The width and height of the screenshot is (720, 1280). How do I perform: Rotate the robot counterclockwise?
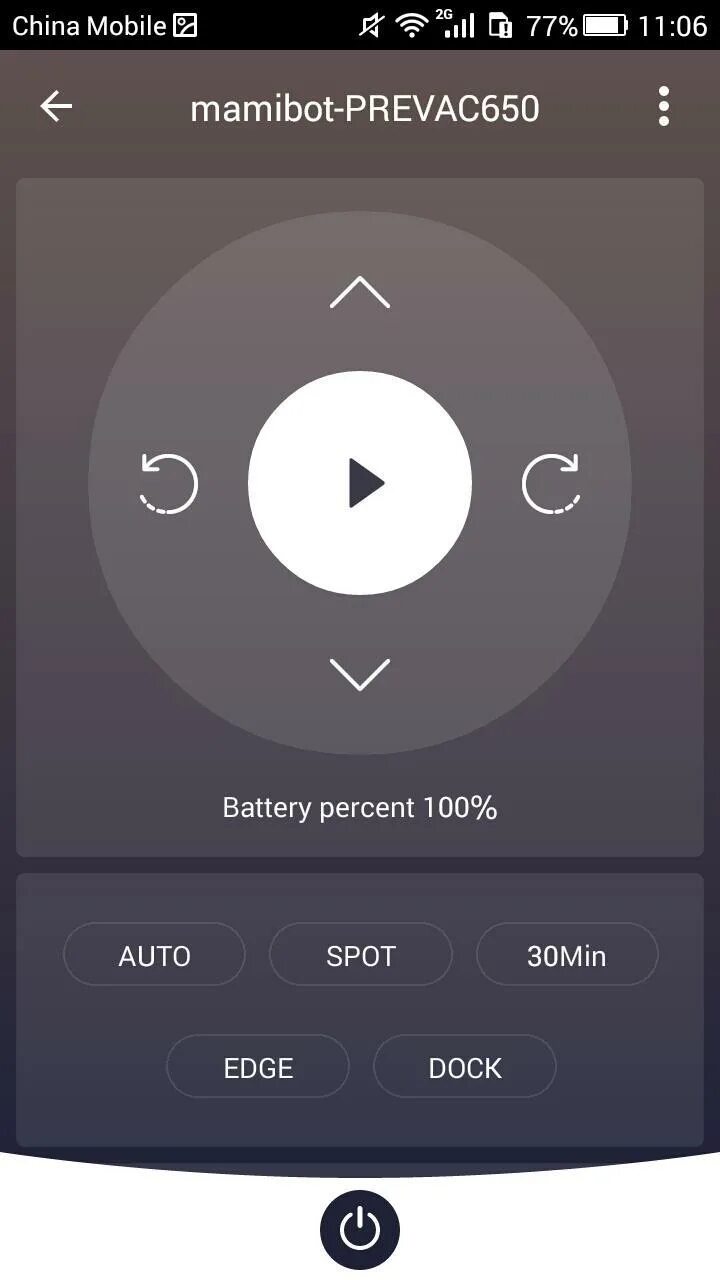click(x=169, y=484)
